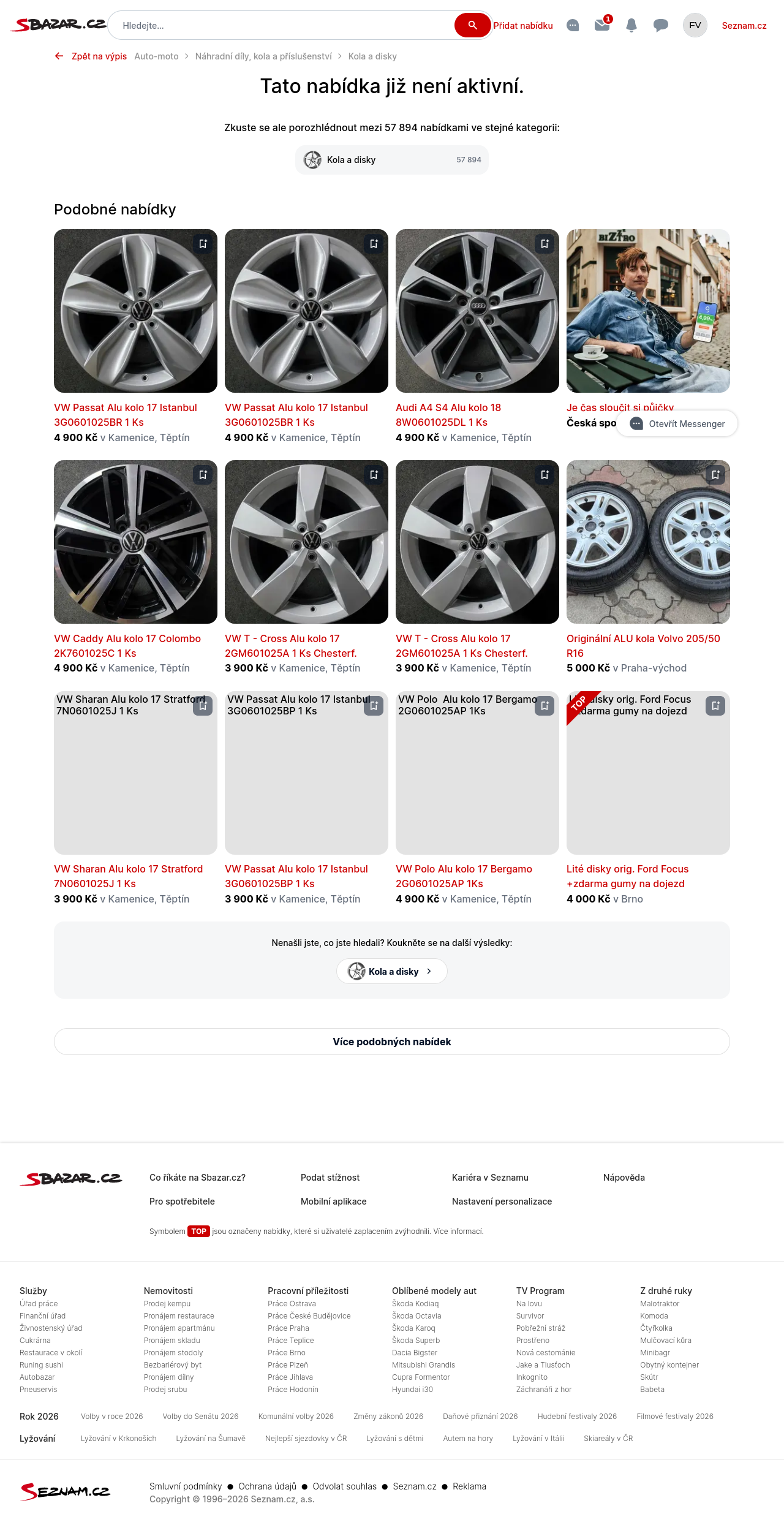The image size is (784, 1525).
Task: Open Kola a disky category with 57 894 offers
Action: [392, 160]
